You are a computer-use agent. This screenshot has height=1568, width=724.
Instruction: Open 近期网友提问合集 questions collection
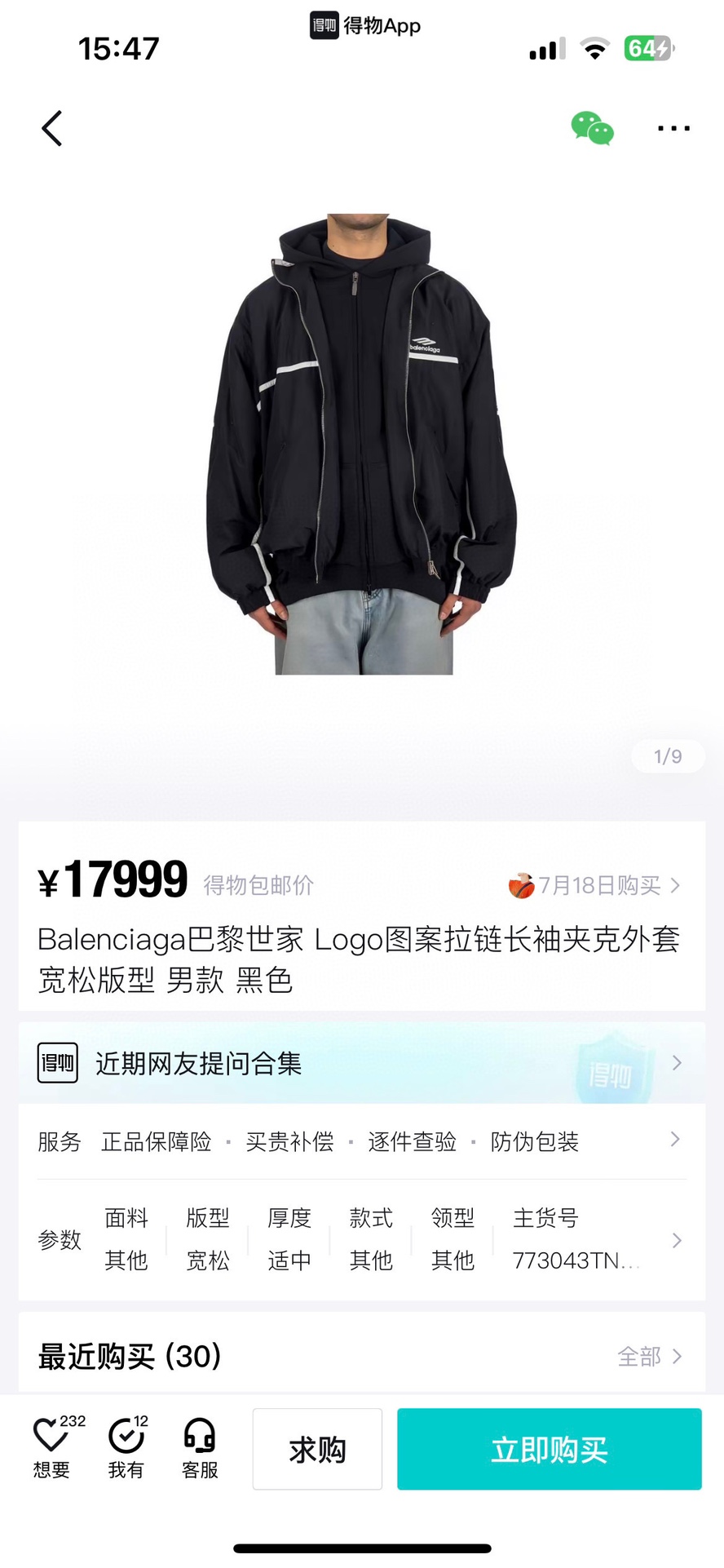tap(362, 1063)
